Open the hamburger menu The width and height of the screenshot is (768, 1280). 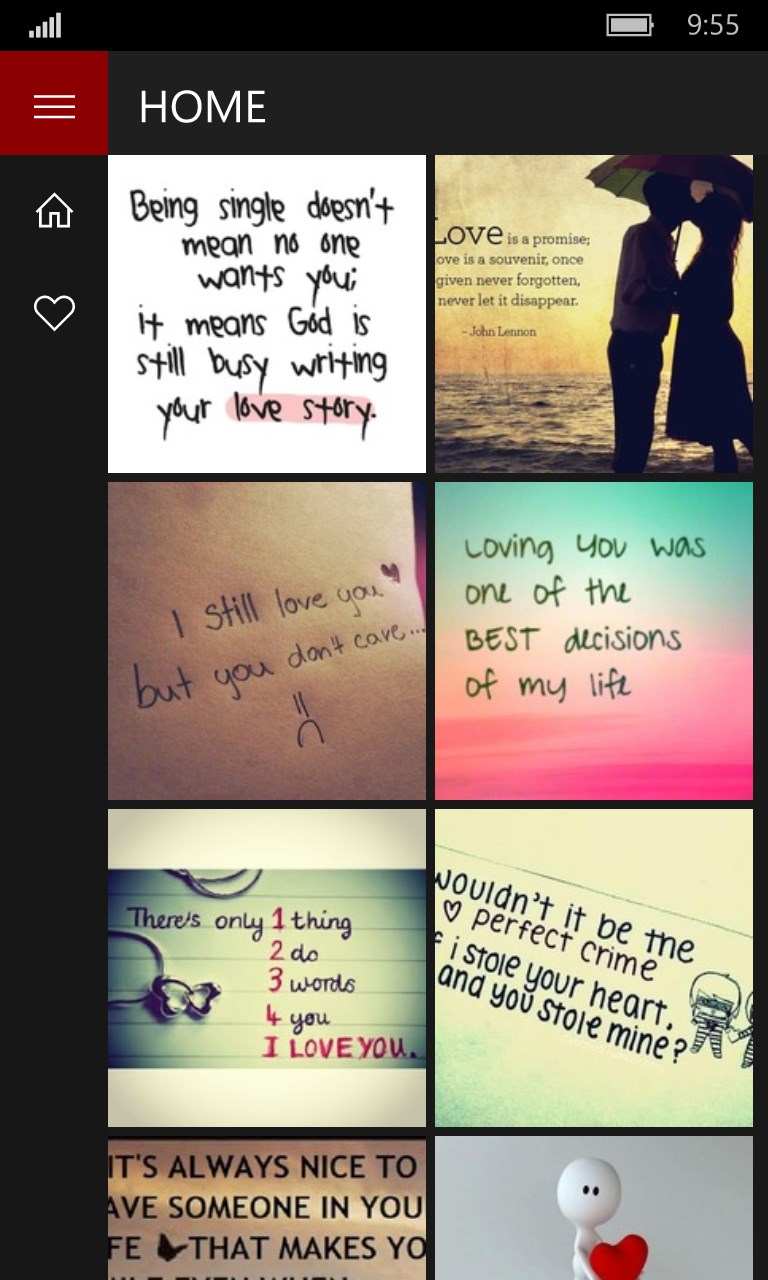click(54, 104)
